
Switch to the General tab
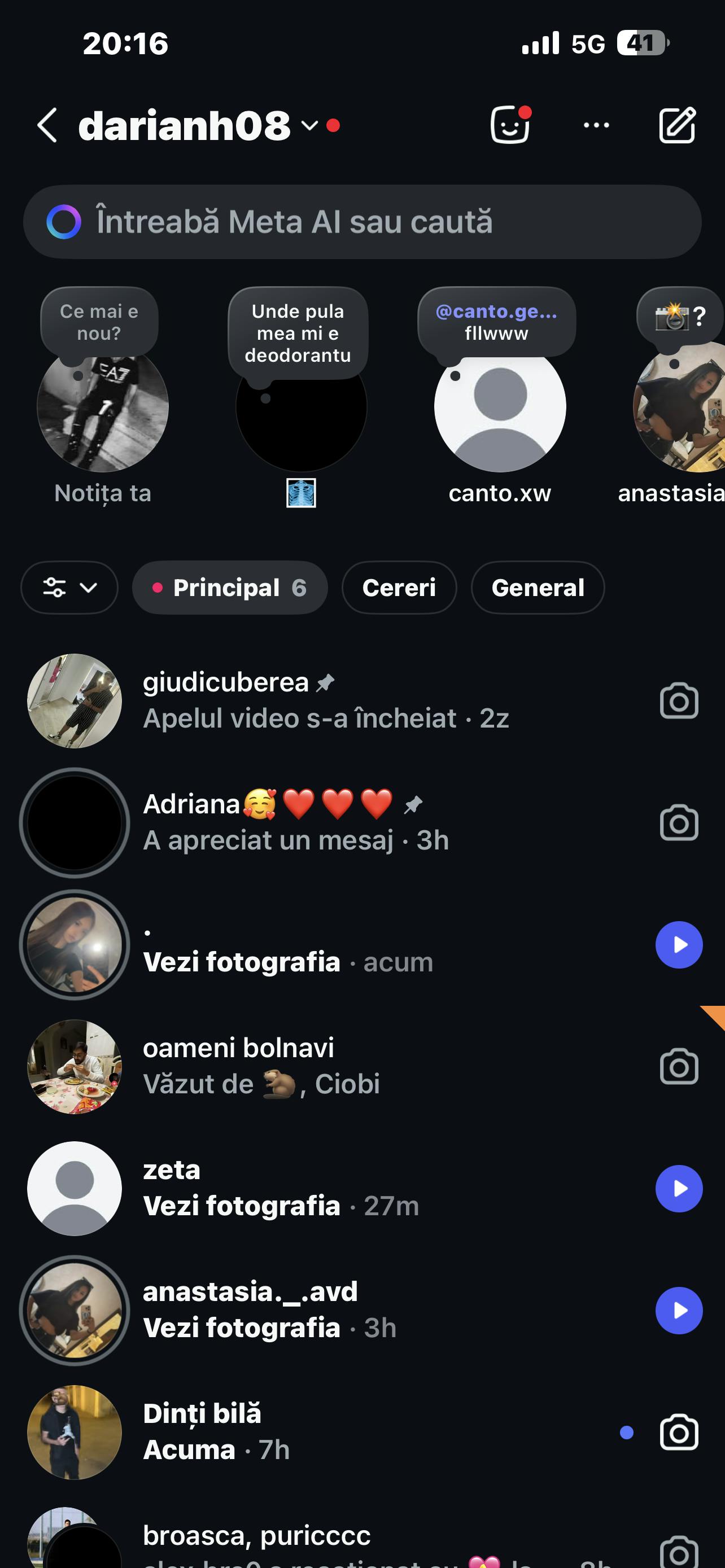(x=538, y=588)
